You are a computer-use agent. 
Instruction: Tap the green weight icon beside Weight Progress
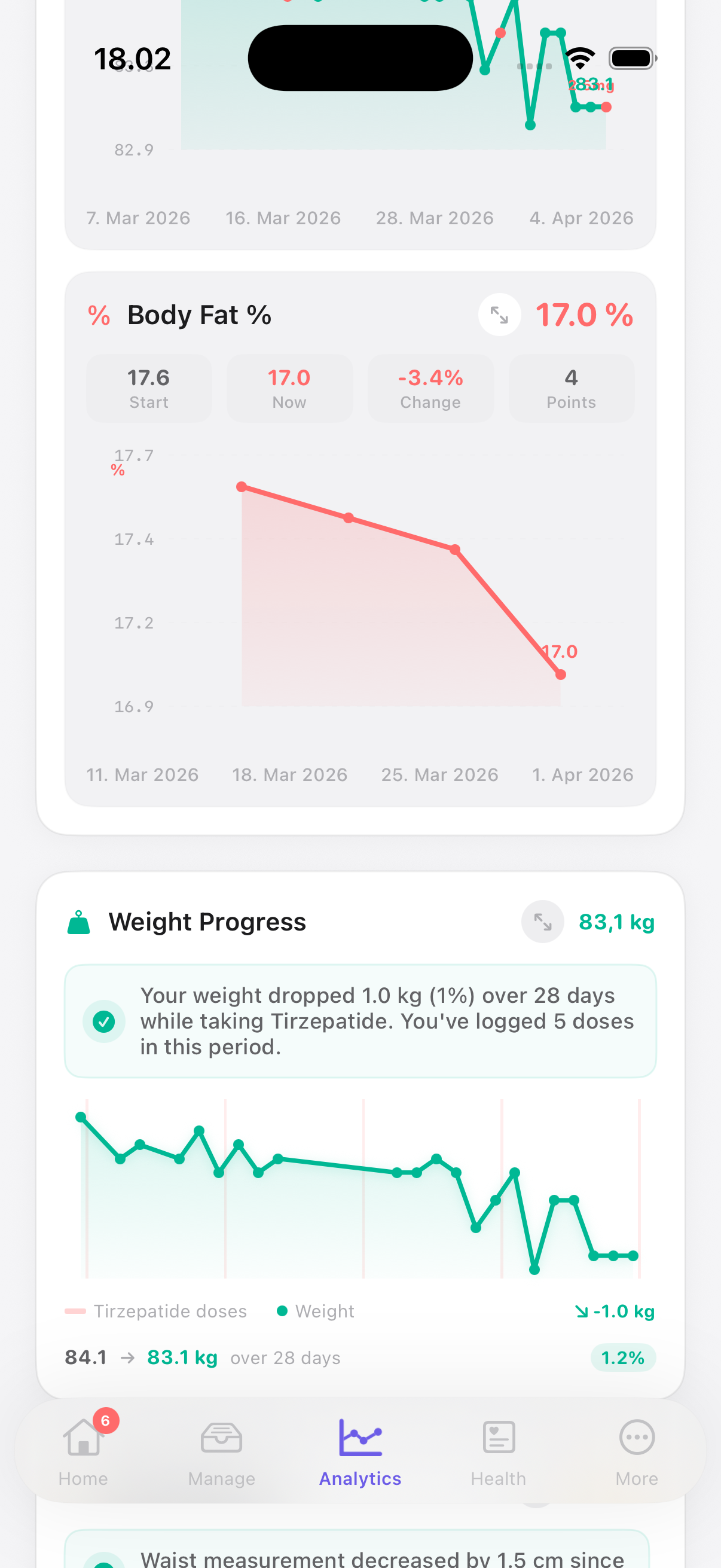(81, 921)
